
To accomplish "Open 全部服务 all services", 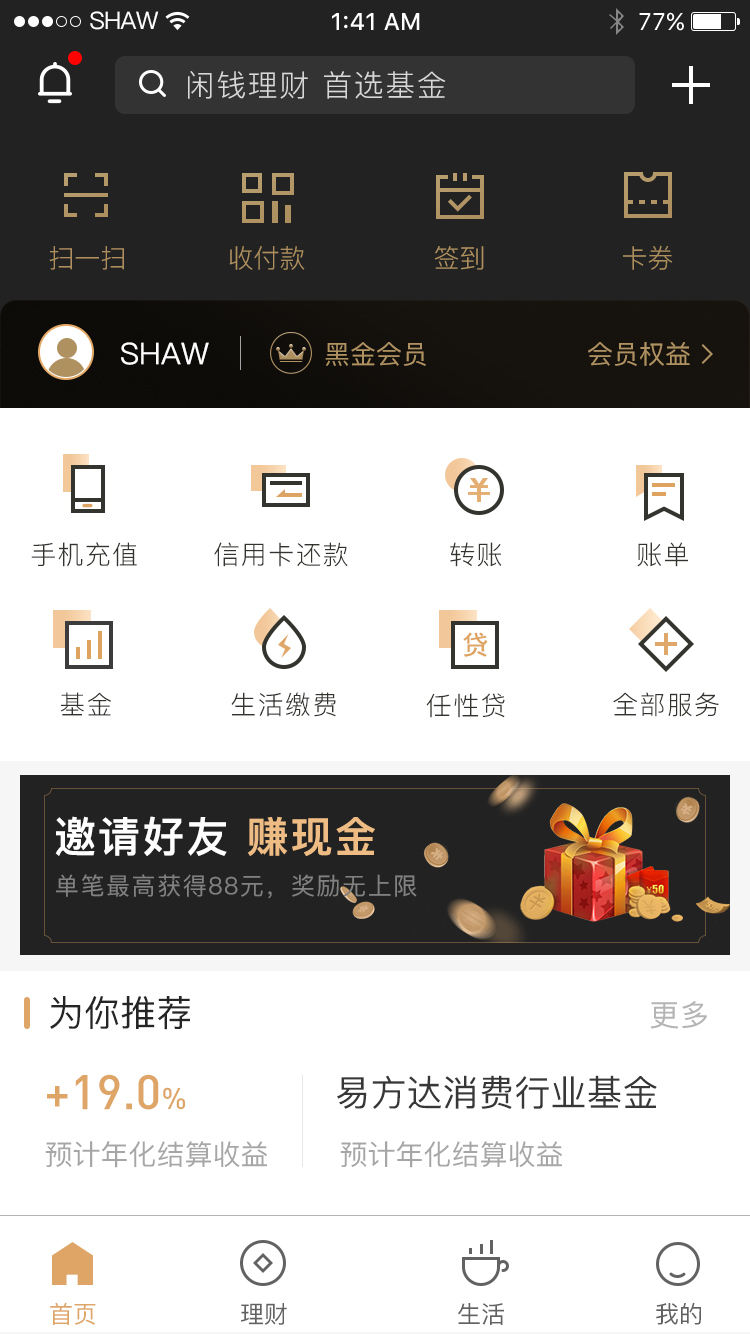I will [665, 663].
